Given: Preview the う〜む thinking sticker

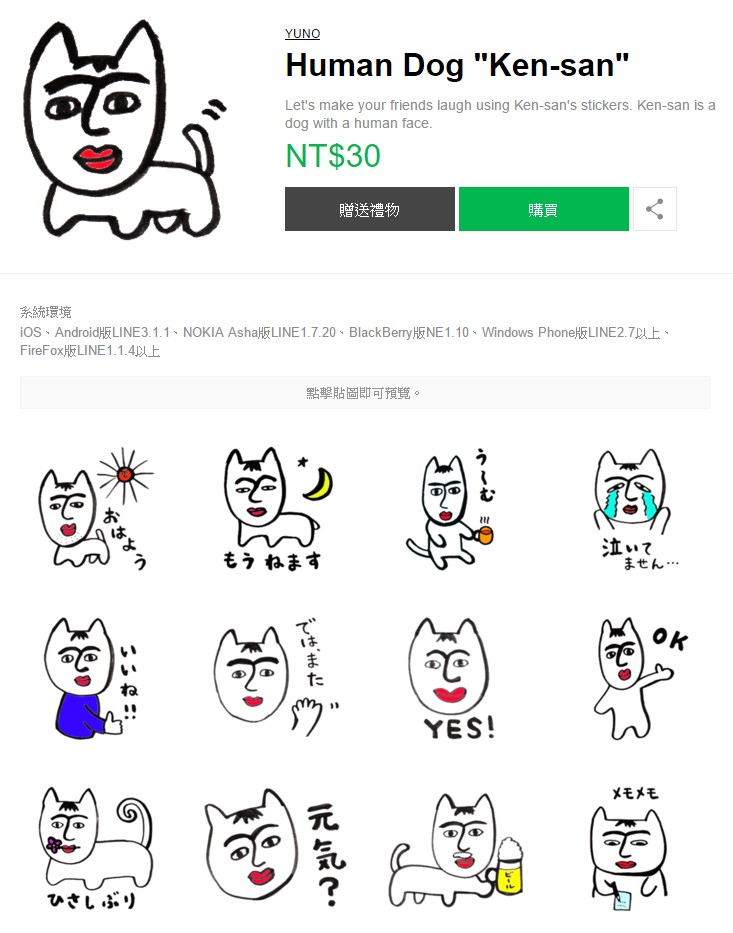Looking at the screenshot, I should pyautogui.click(x=456, y=509).
